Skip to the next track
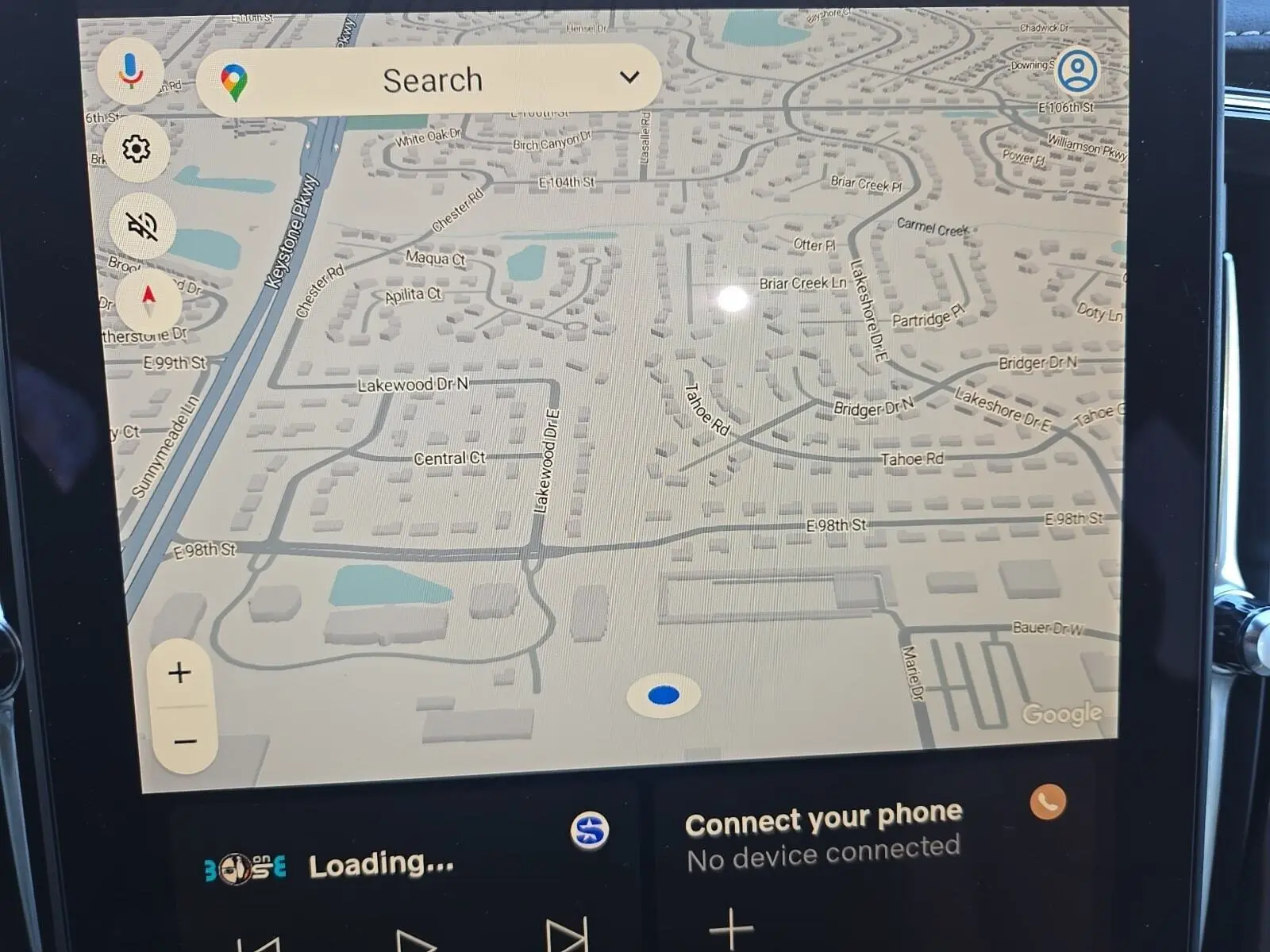This screenshot has width=1270, height=952. click(567, 936)
